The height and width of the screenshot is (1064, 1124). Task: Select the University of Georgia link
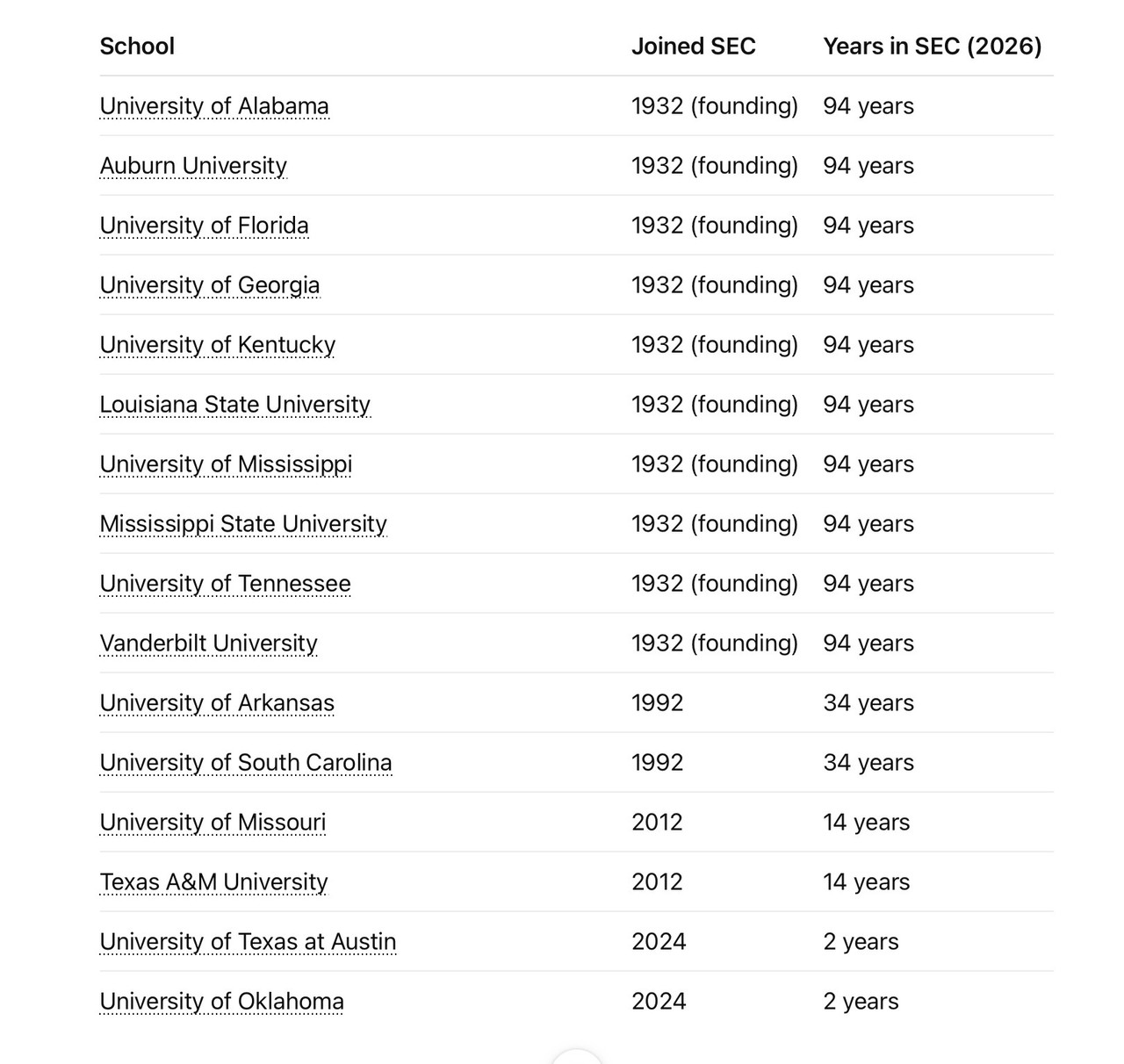[x=210, y=285]
